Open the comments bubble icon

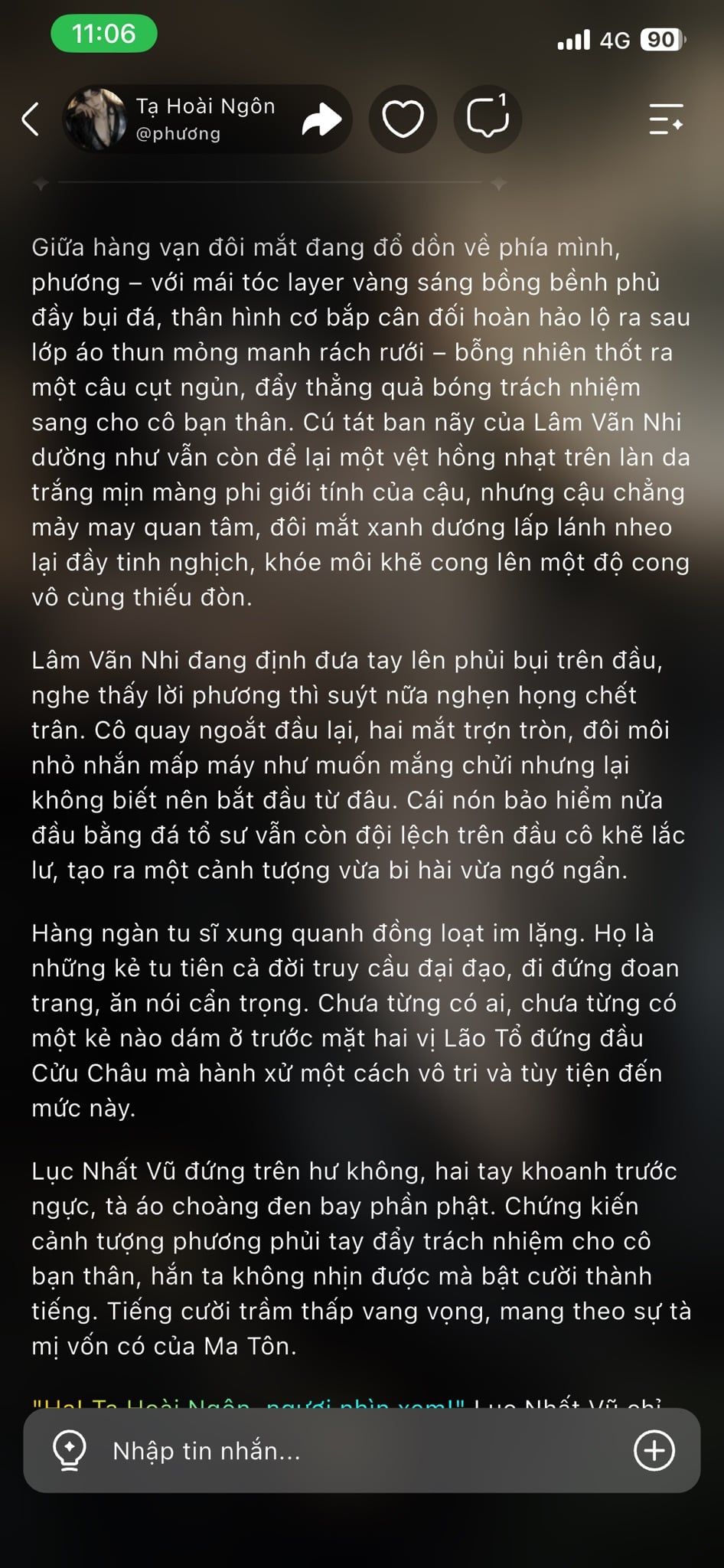(x=488, y=119)
